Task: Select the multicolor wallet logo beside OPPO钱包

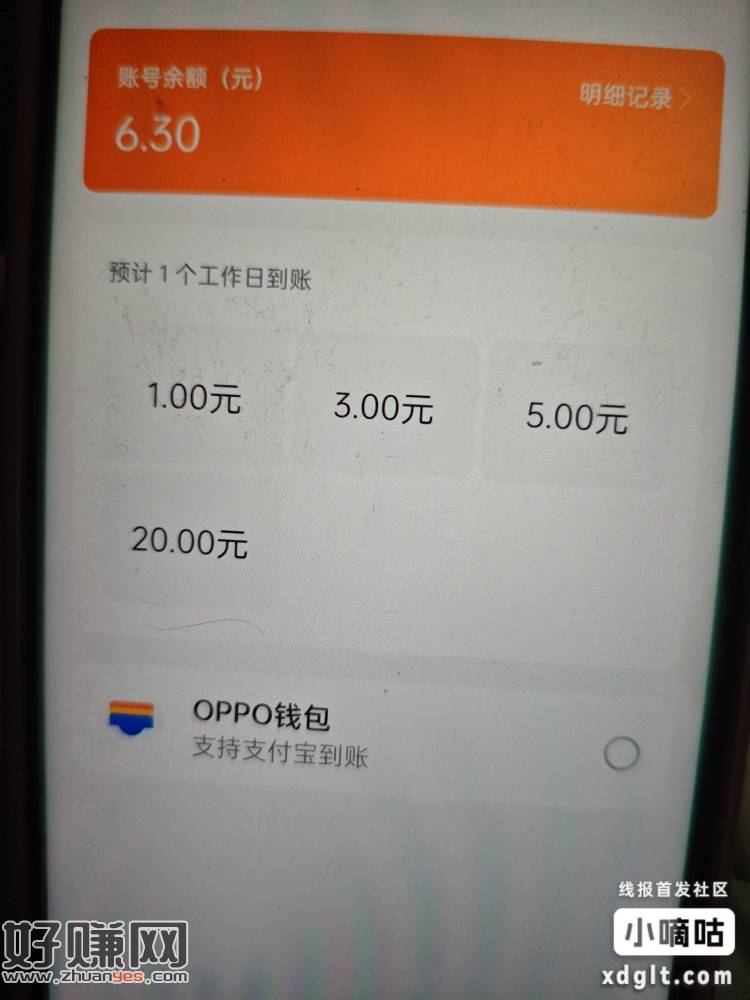Action: 131,716
